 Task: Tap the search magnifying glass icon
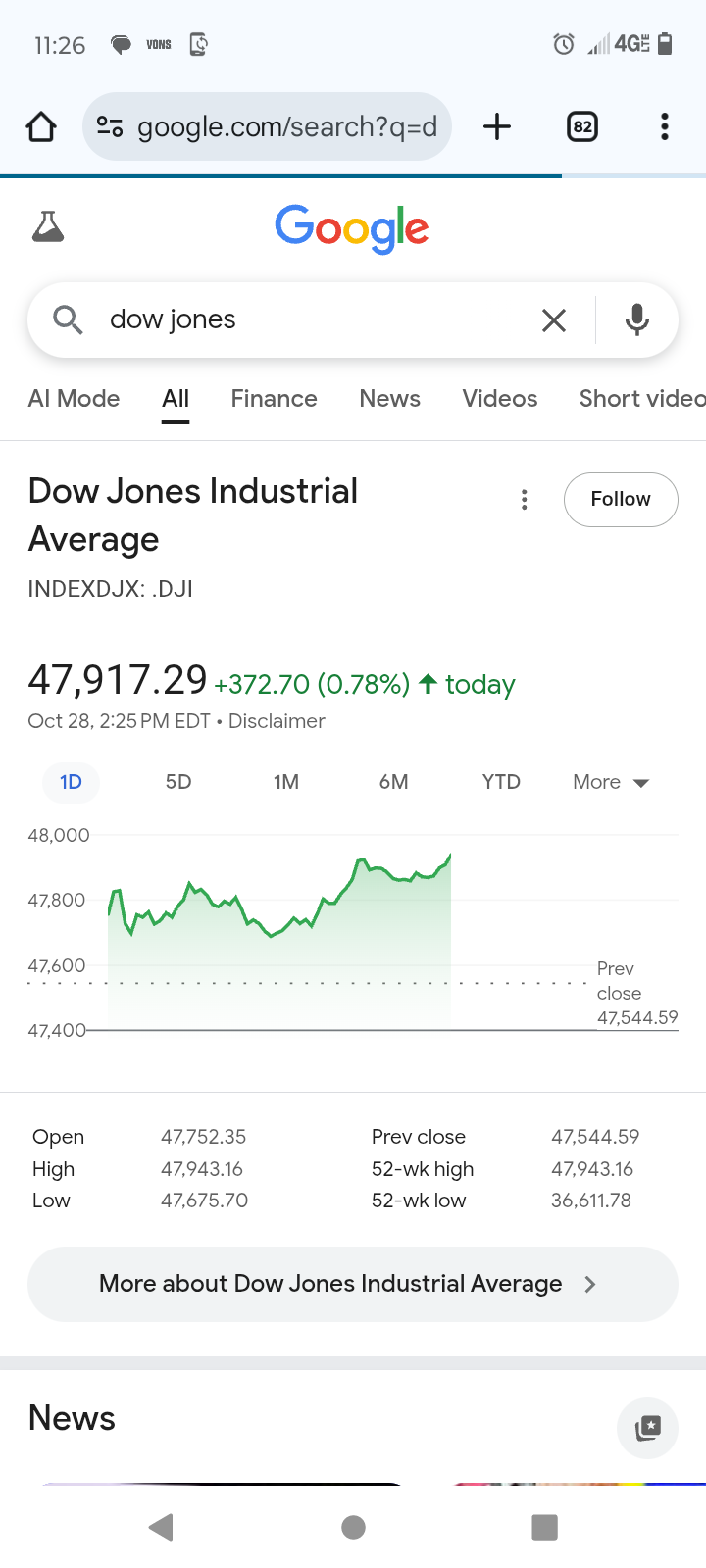[x=67, y=319]
